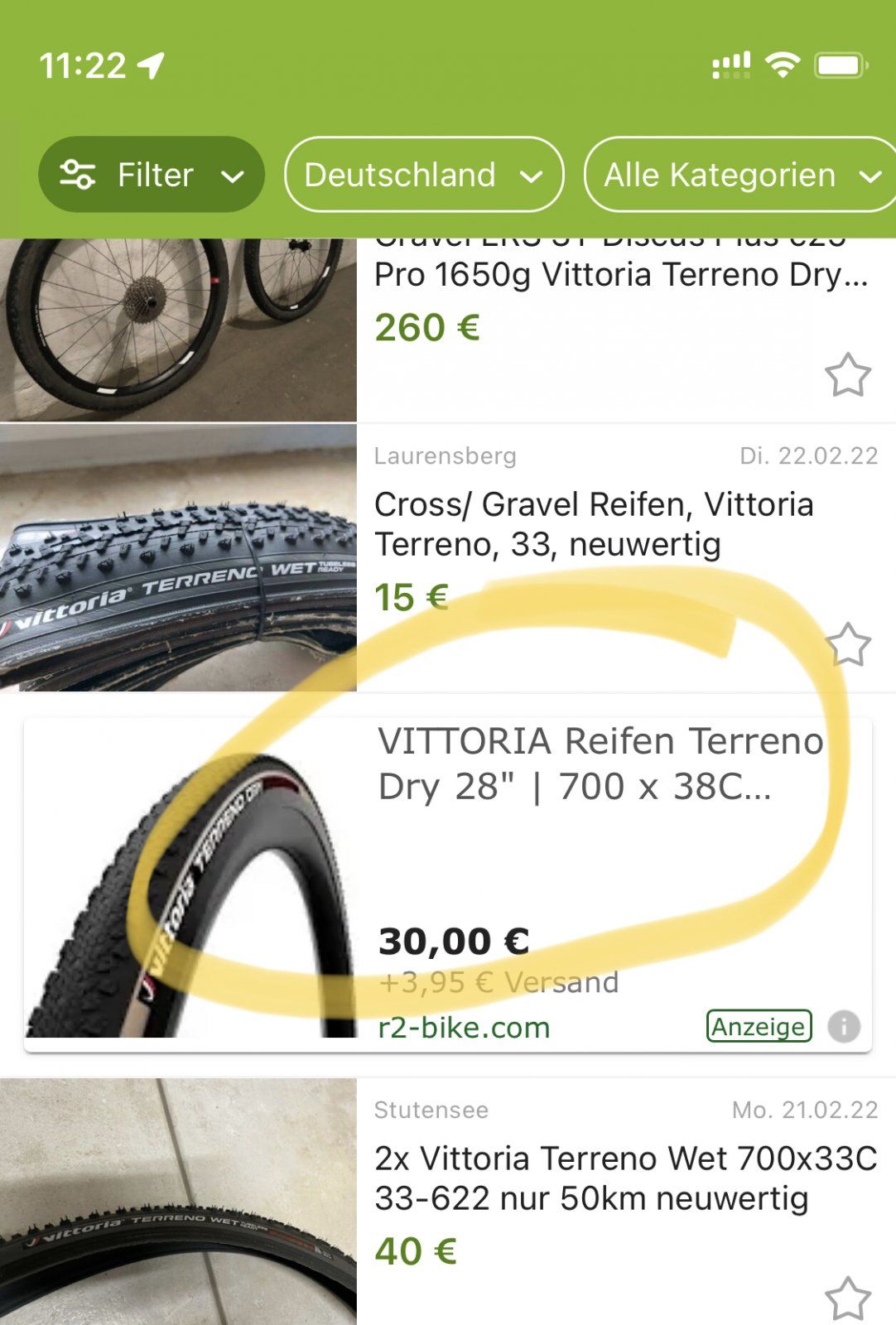Change the Deutschland location filter

(x=423, y=175)
